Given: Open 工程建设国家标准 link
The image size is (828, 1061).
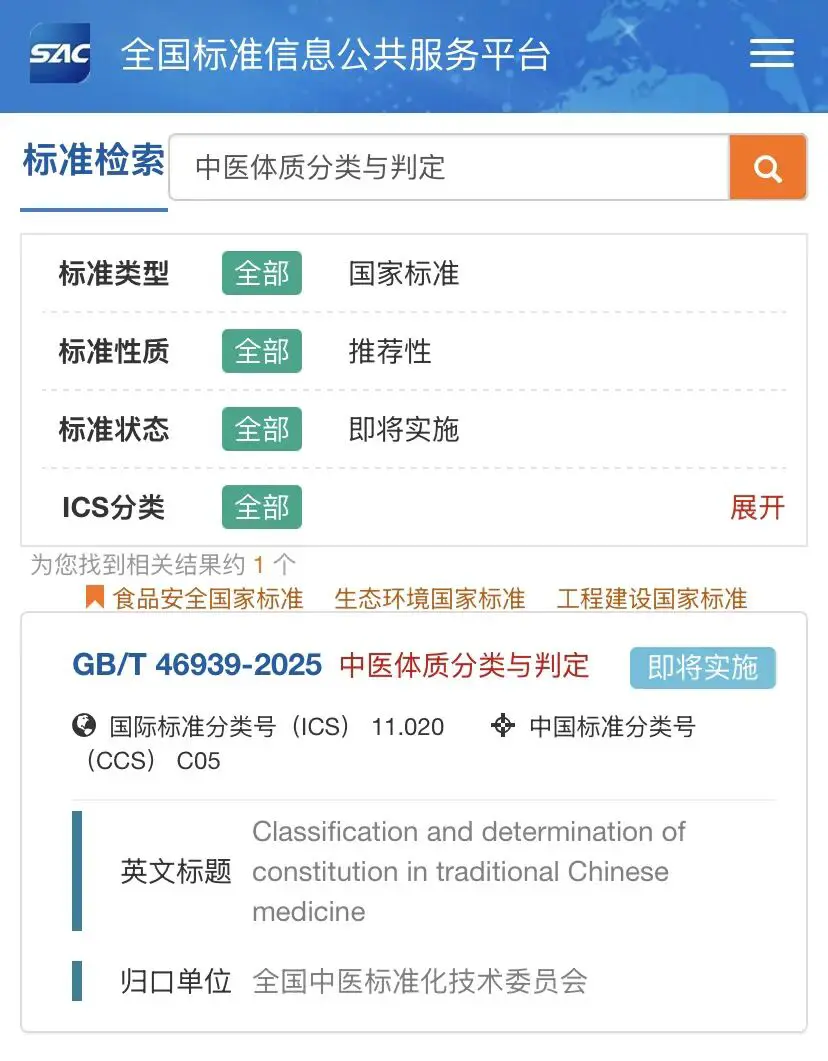Looking at the screenshot, I should coord(651,598).
